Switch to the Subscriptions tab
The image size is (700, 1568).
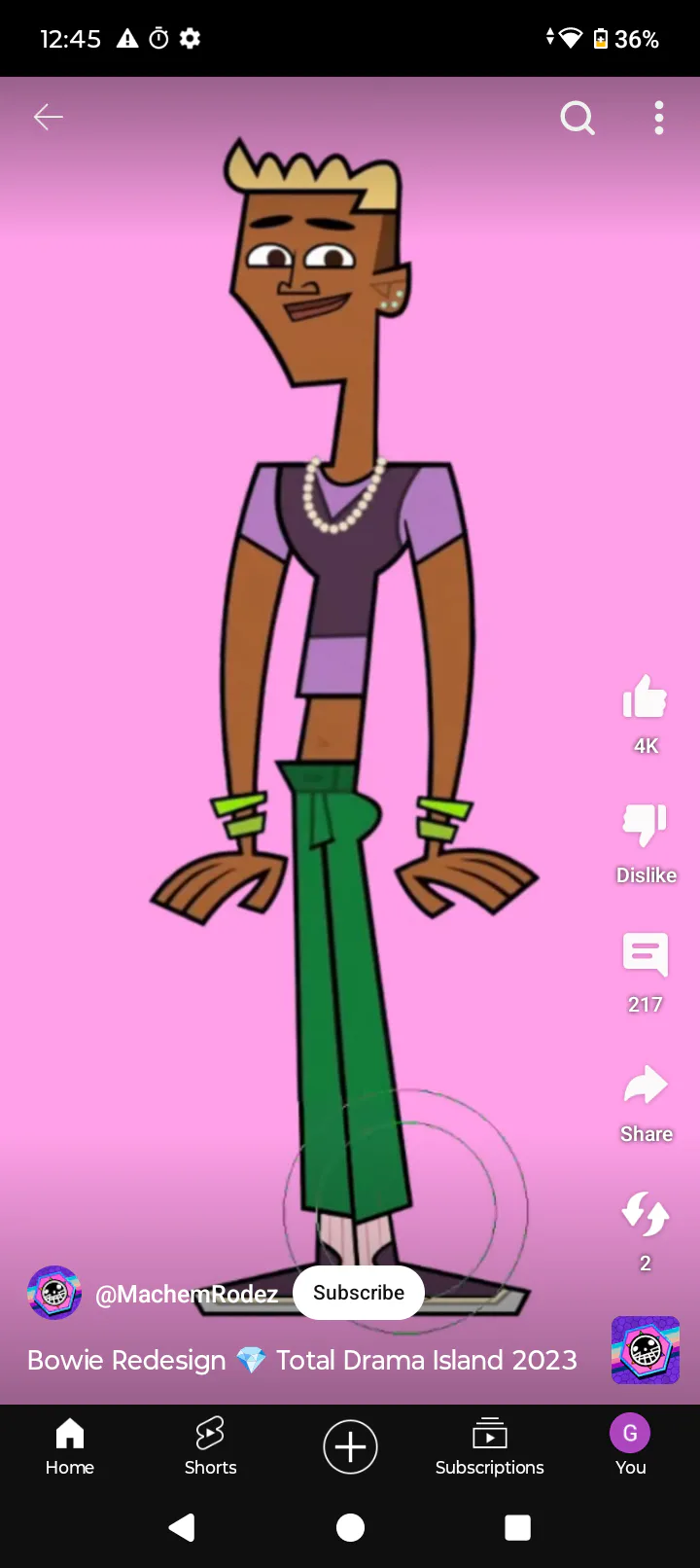coord(490,1445)
